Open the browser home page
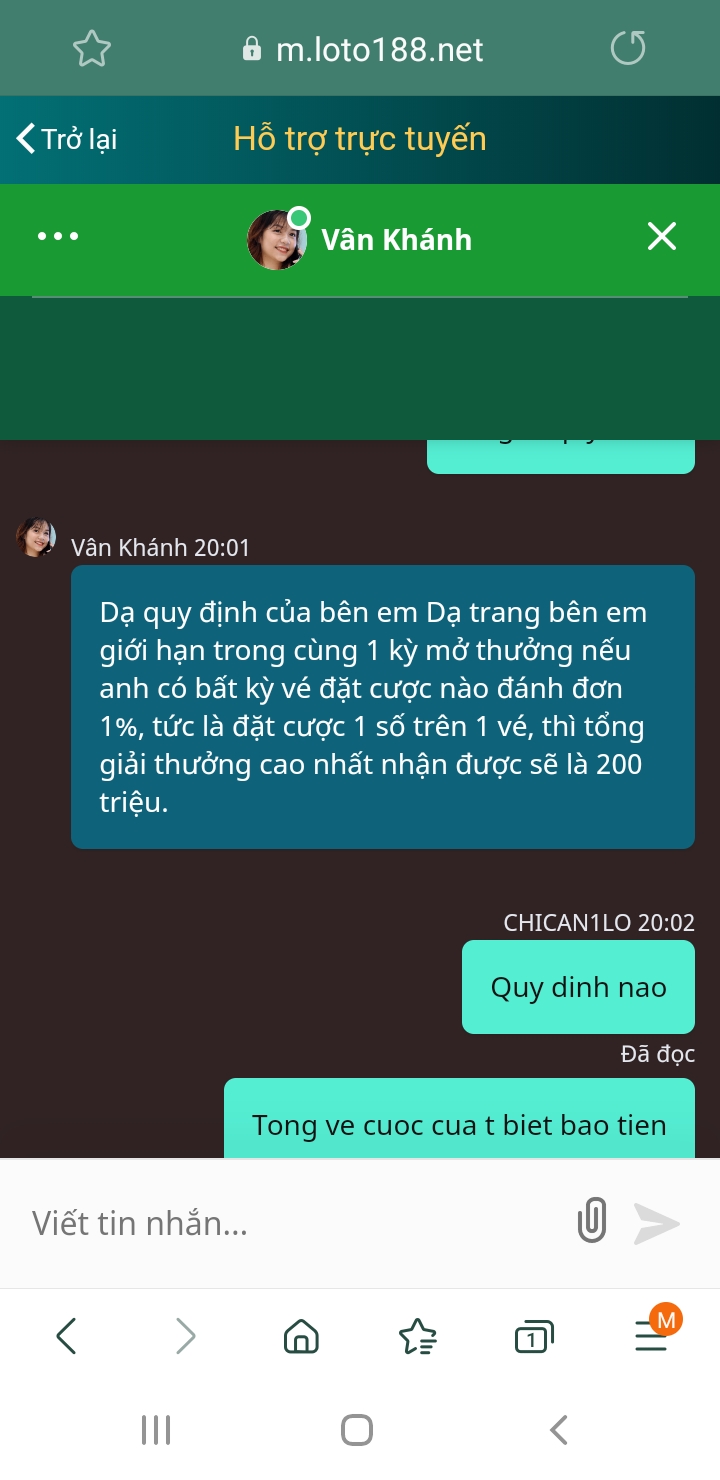The height and width of the screenshot is (1480, 720). tap(301, 1336)
